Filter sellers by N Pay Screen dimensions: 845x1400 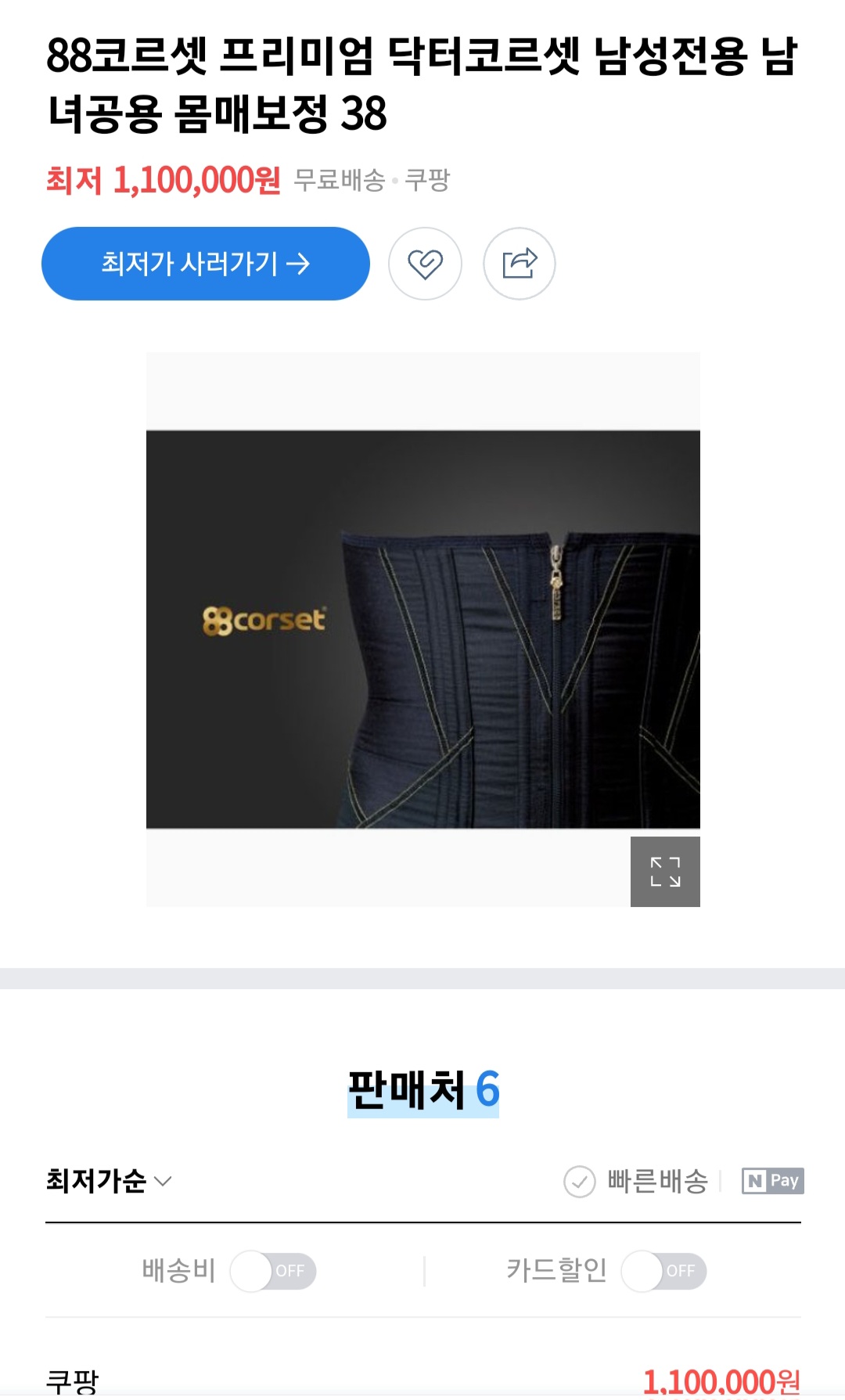click(773, 1181)
